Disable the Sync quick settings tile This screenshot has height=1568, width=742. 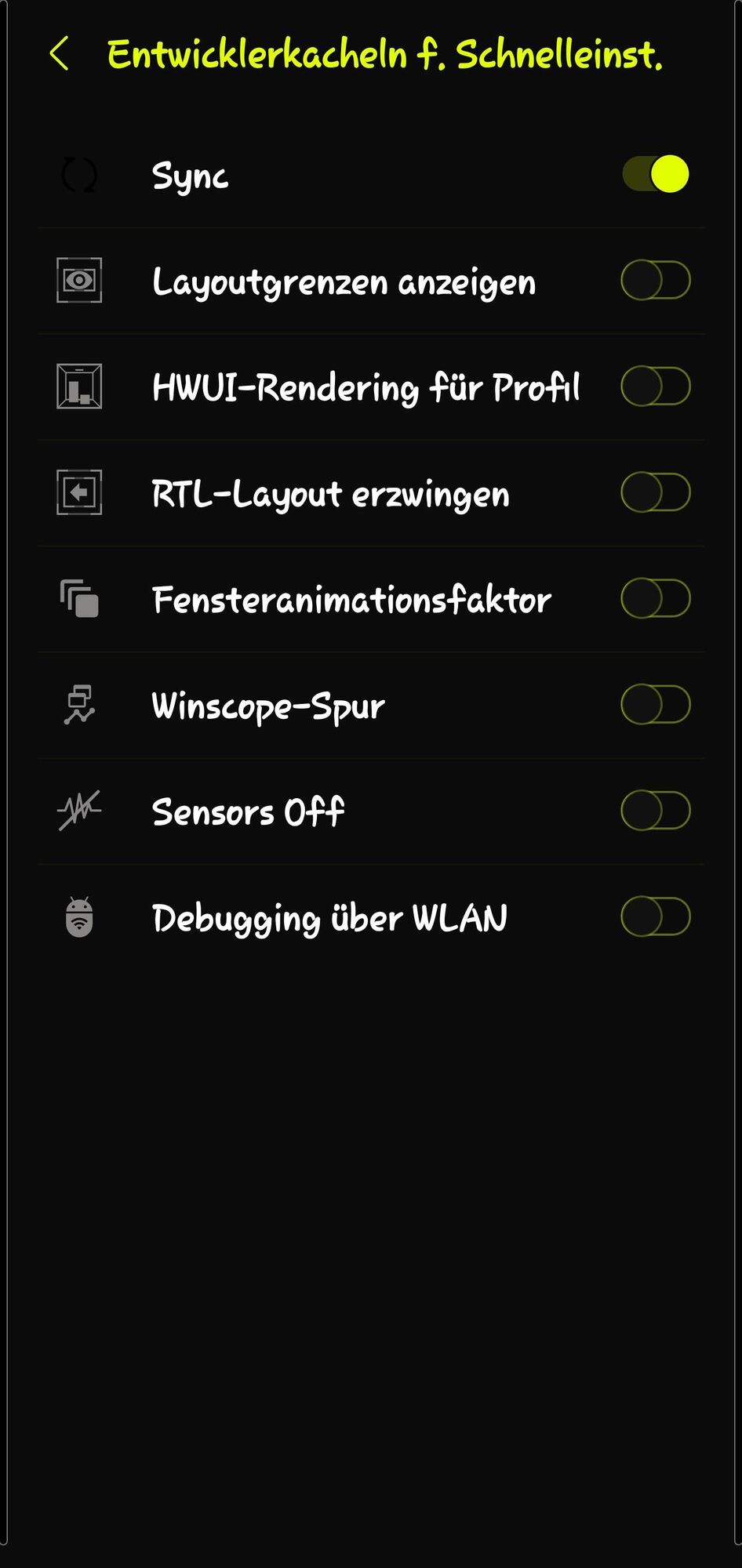click(655, 174)
